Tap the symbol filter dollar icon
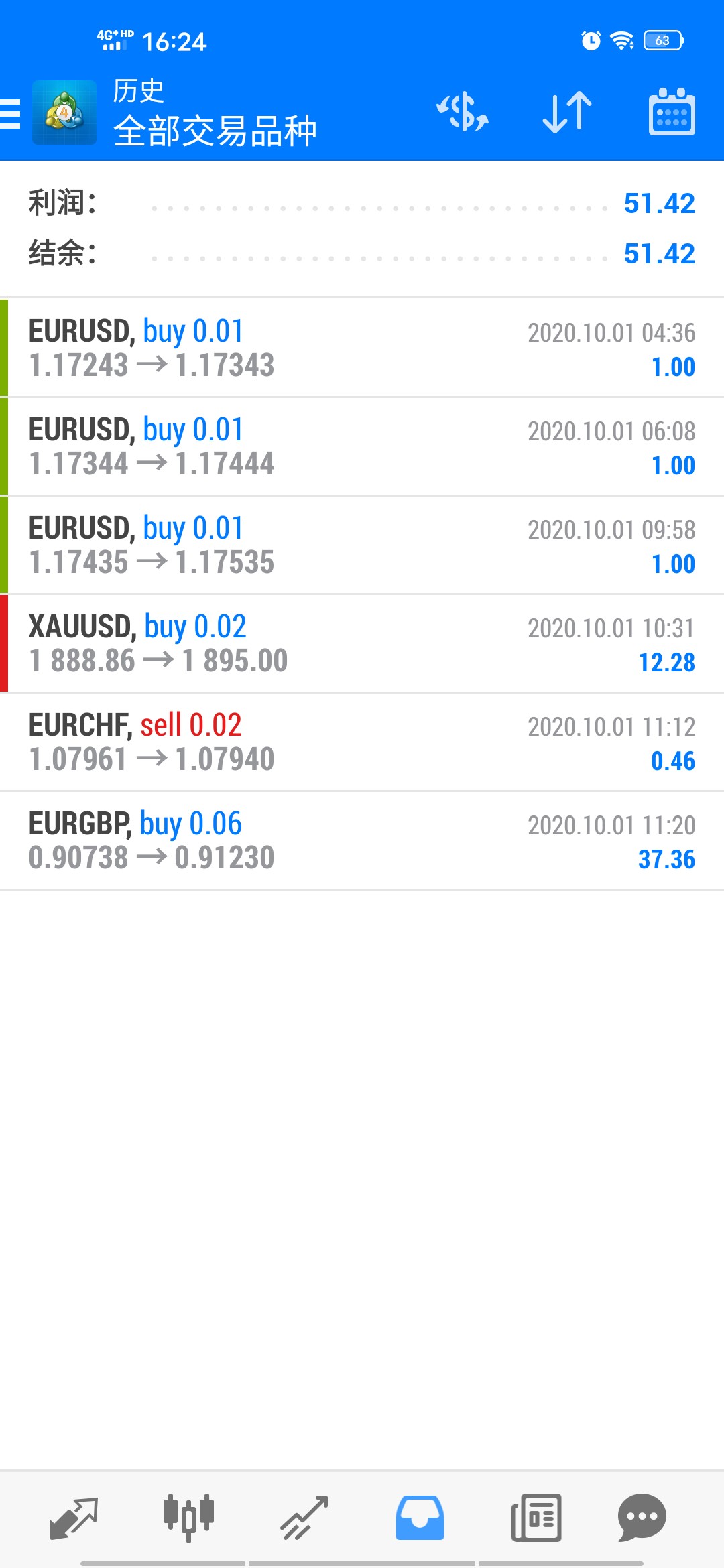 (463, 112)
